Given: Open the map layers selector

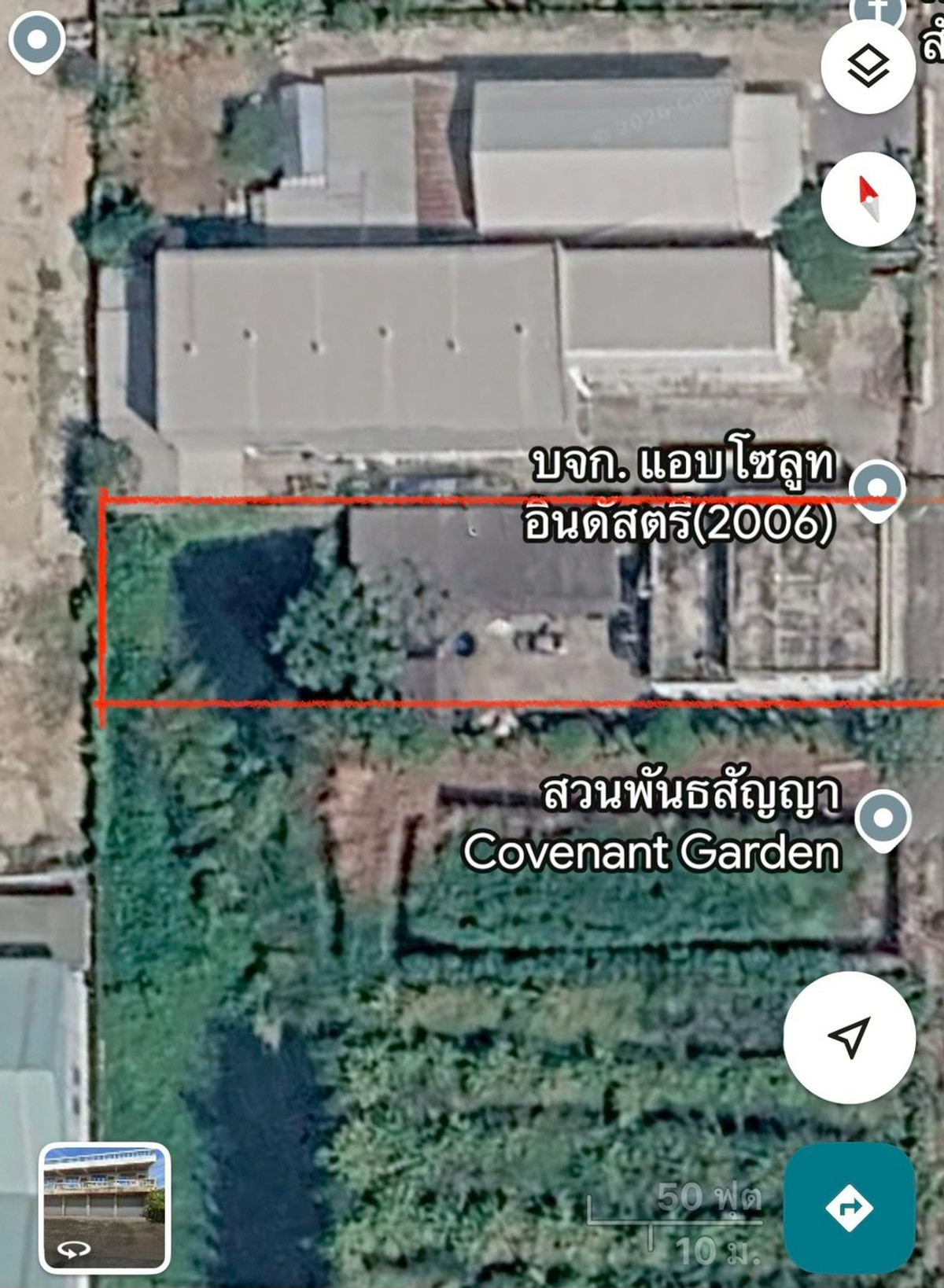Looking at the screenshot, I should [x=868, y=67].
